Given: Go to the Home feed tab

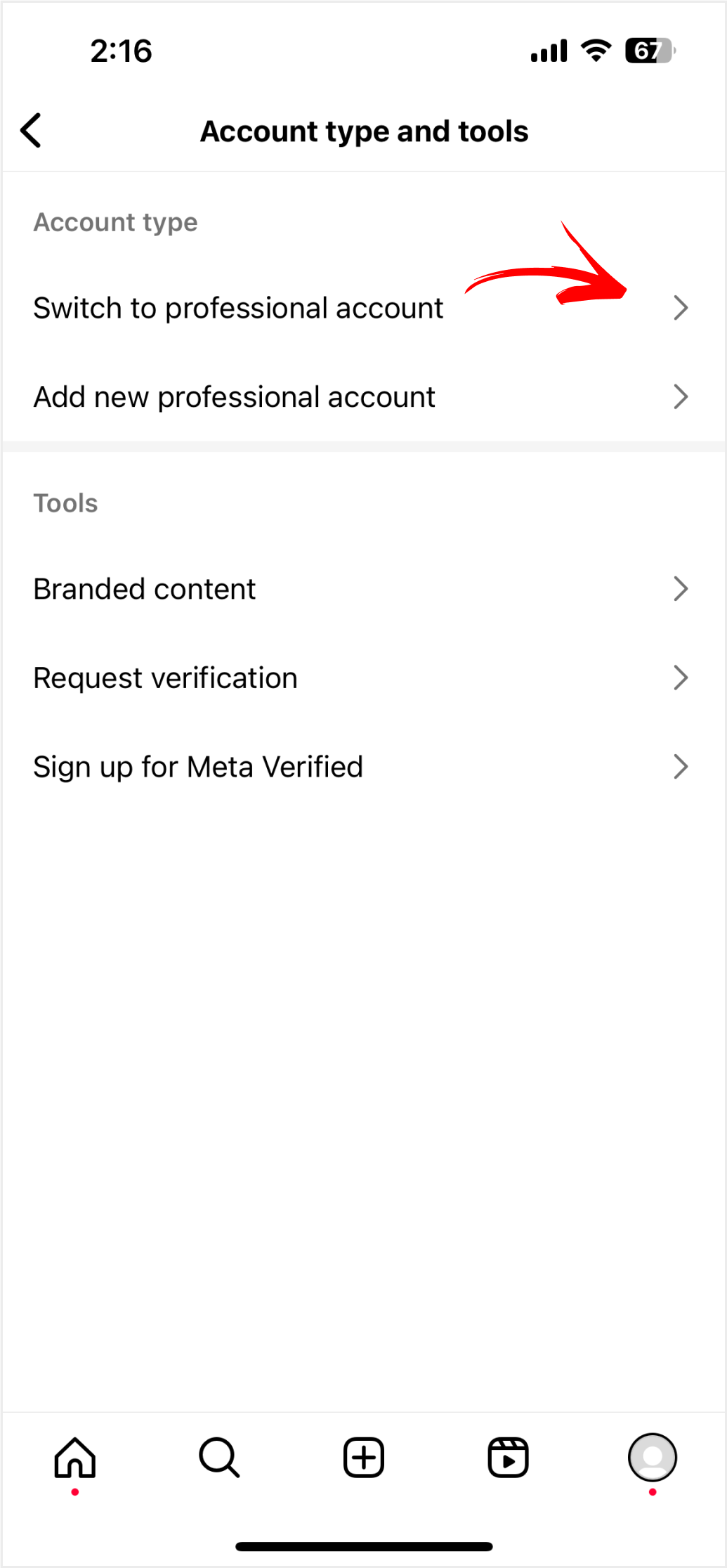Looking at the screenshot, I should coord(75,1458).
